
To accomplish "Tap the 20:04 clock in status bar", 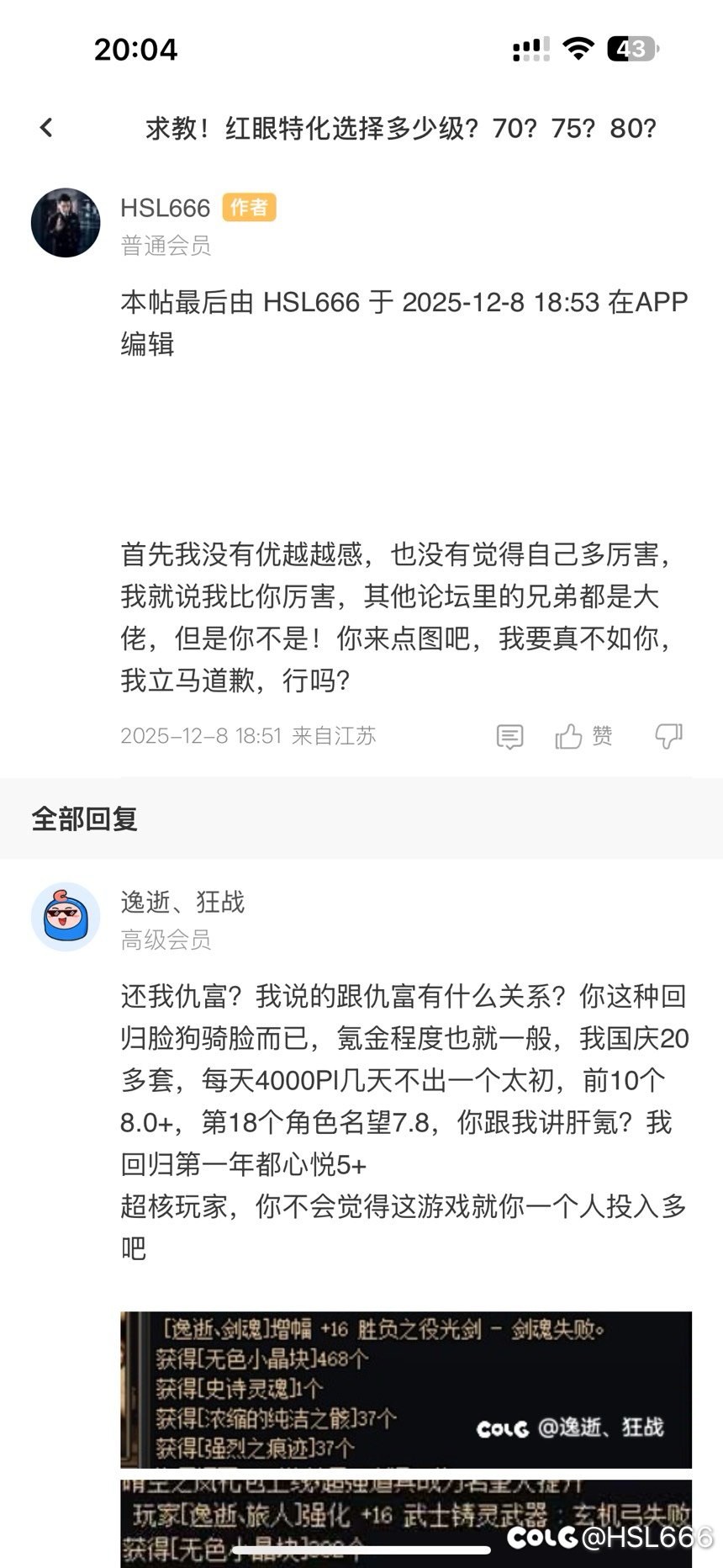I will click(x=135, y=49).
